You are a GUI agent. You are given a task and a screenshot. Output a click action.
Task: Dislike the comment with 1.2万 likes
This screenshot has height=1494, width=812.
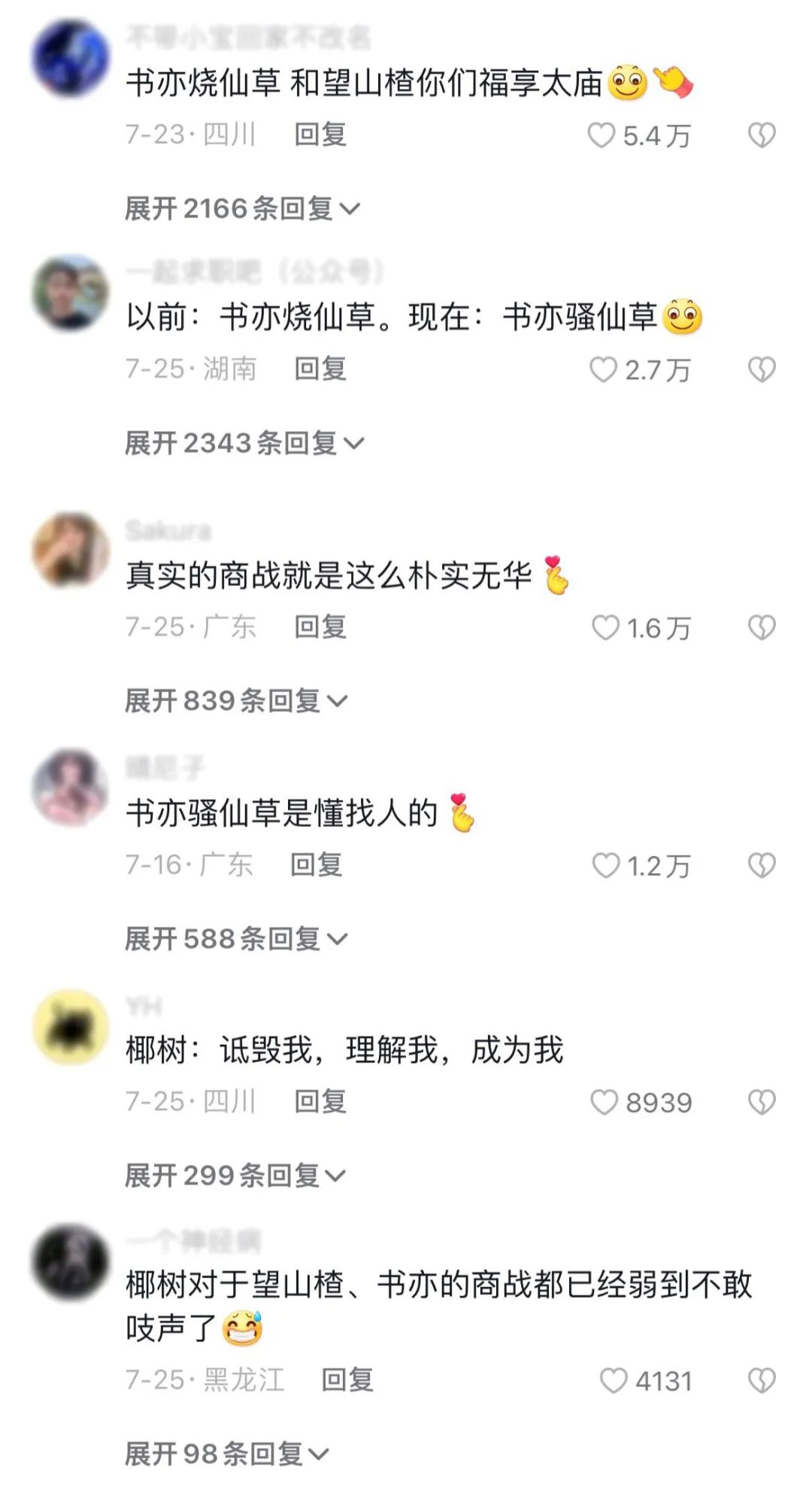[762, 866]
